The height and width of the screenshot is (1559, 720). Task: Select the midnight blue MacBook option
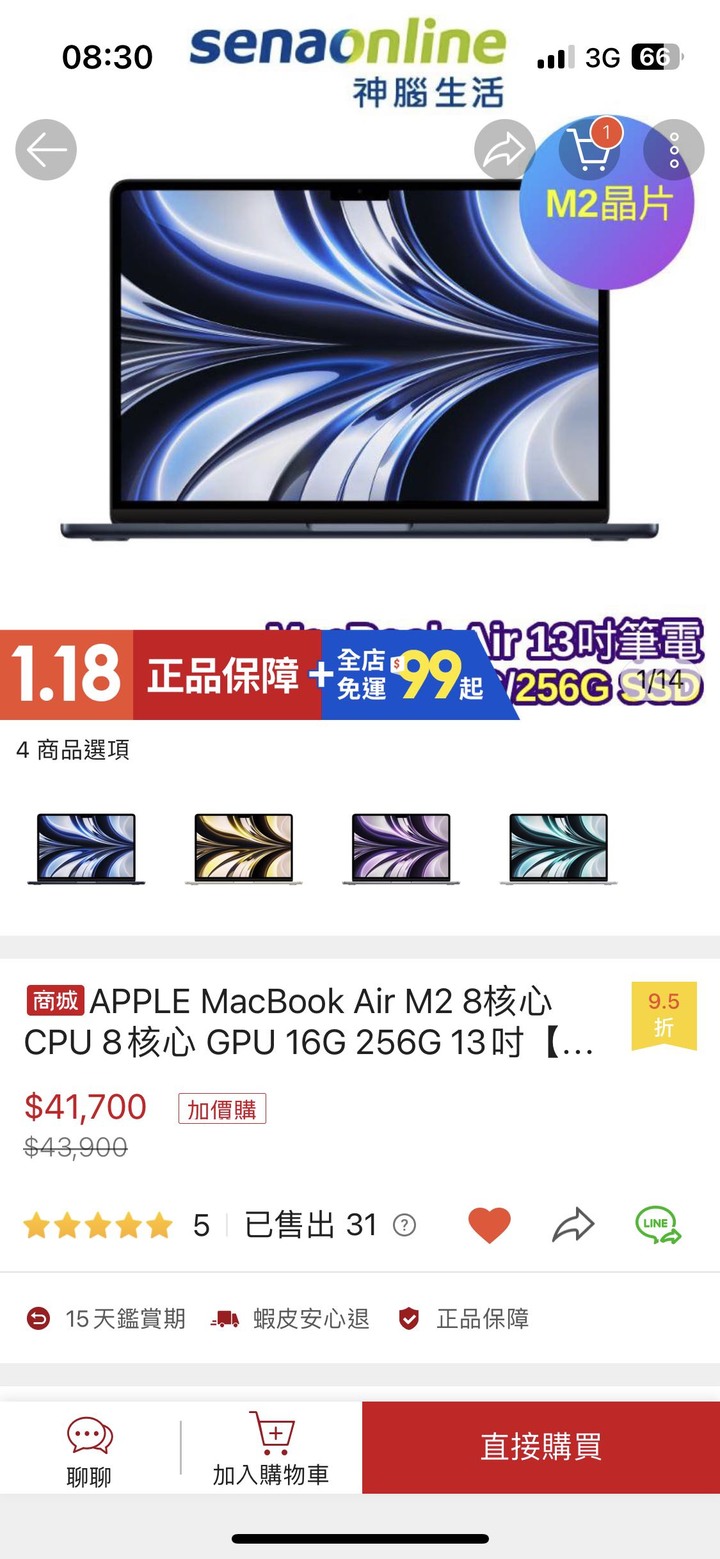coord(86,848)
